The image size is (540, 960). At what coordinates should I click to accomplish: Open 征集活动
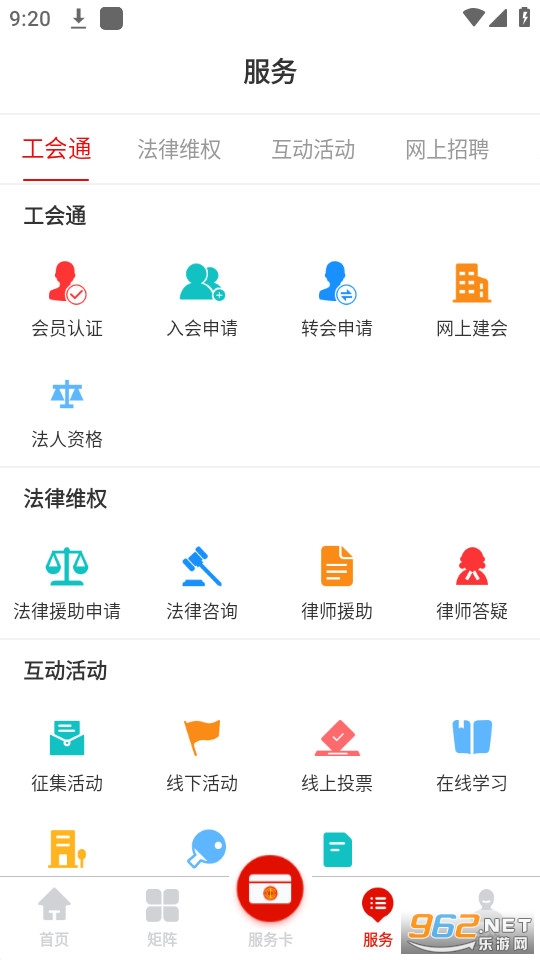(x=67, y=755)
